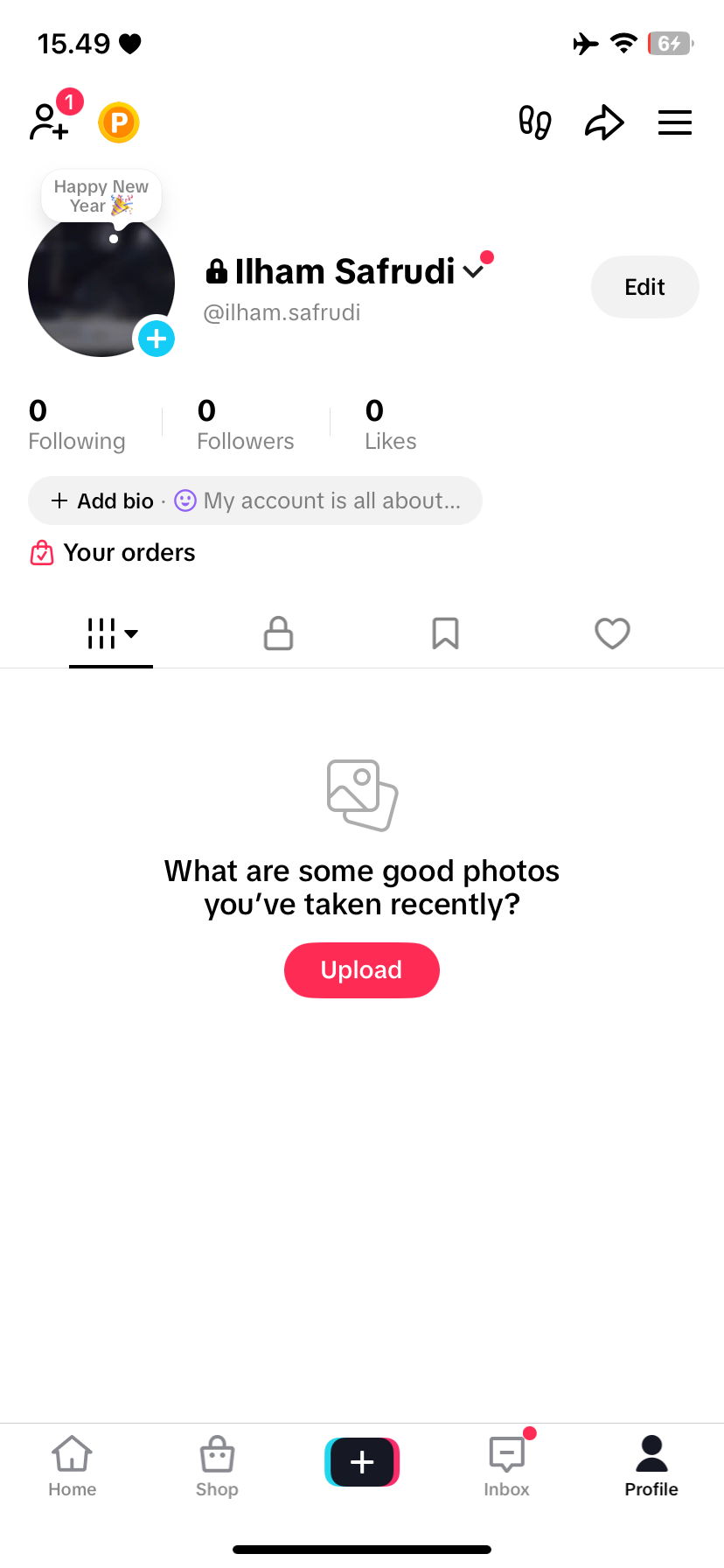Expand the Ilham Safrudi account switcher
Screen dimensions: 724x1568
coord(473,271)
